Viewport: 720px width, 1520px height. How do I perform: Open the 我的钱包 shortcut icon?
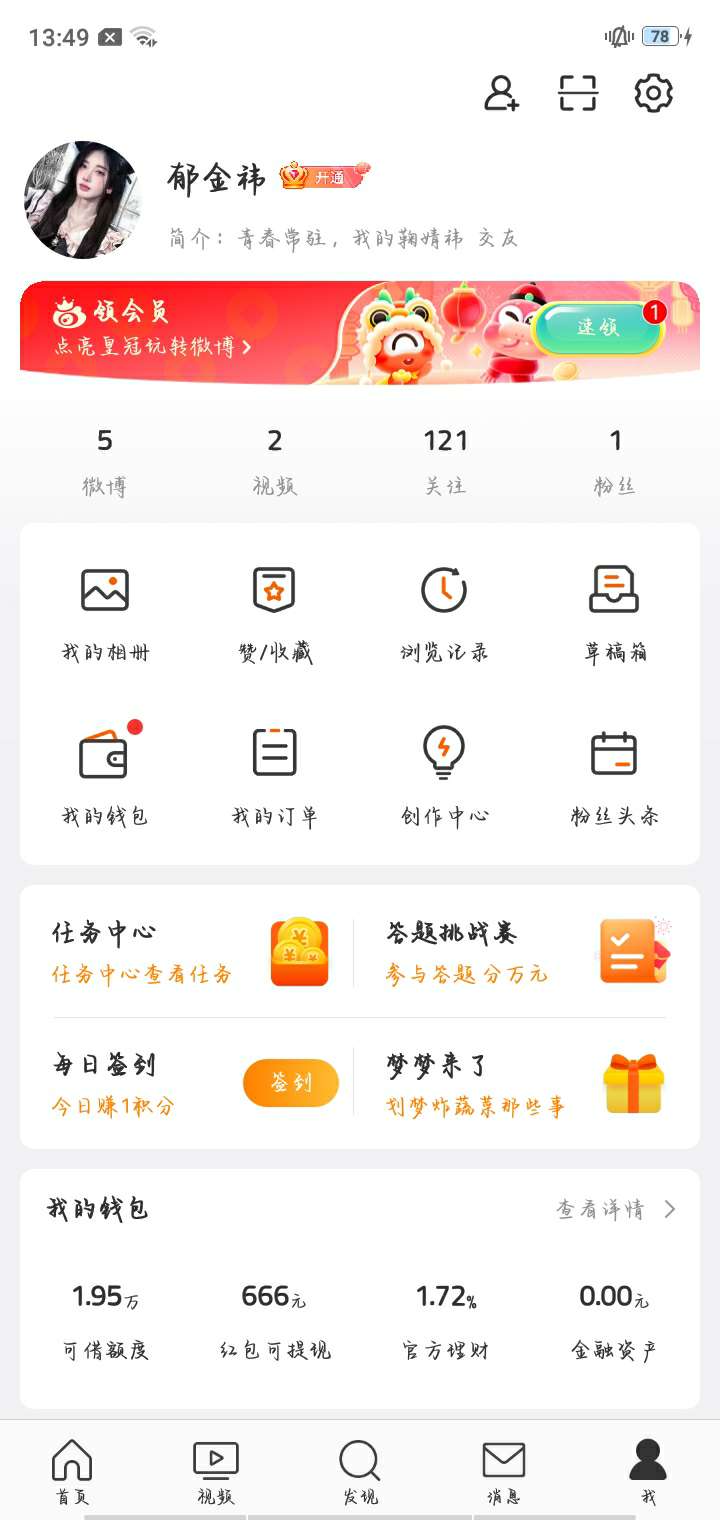pyautogui.click(x=105, y=775)
